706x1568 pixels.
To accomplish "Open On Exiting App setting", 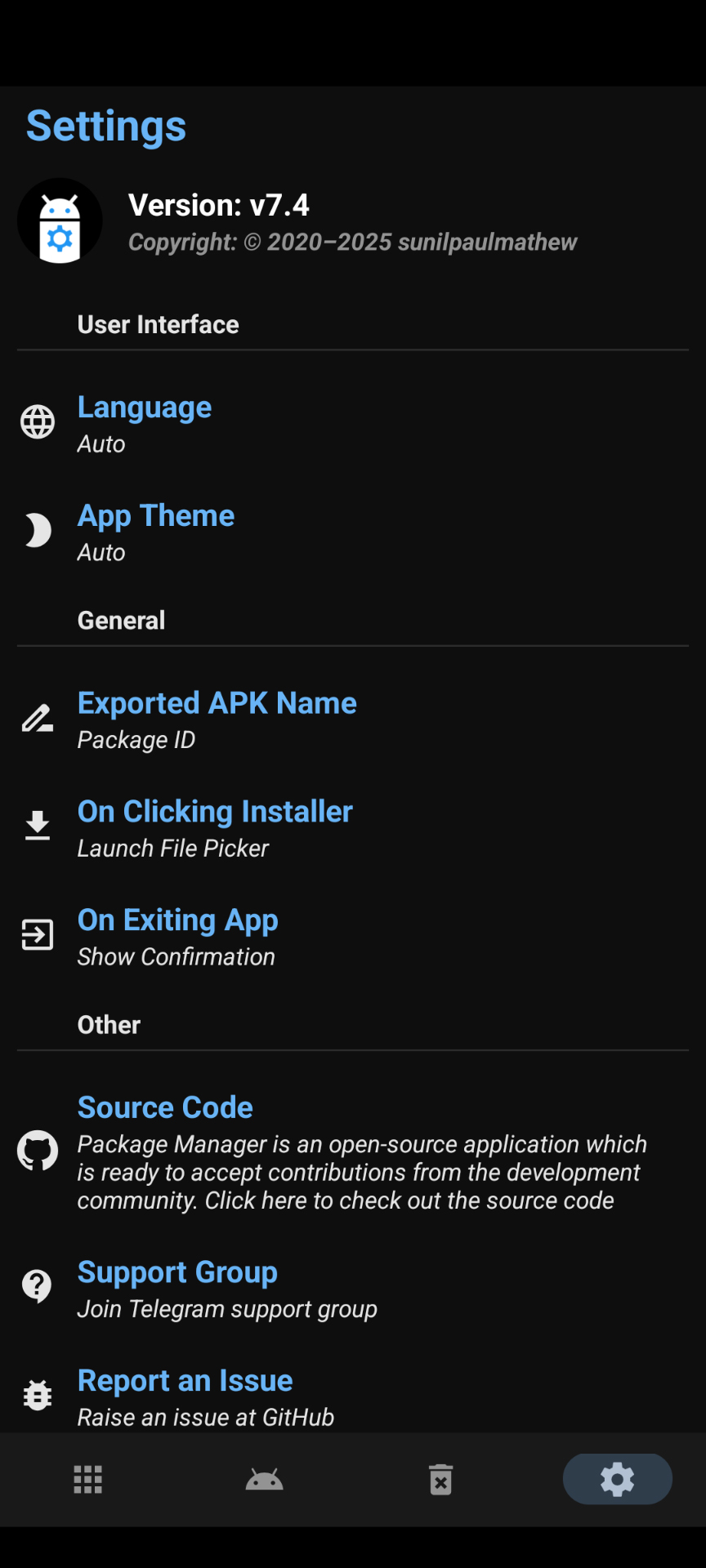I will [353, 937].
